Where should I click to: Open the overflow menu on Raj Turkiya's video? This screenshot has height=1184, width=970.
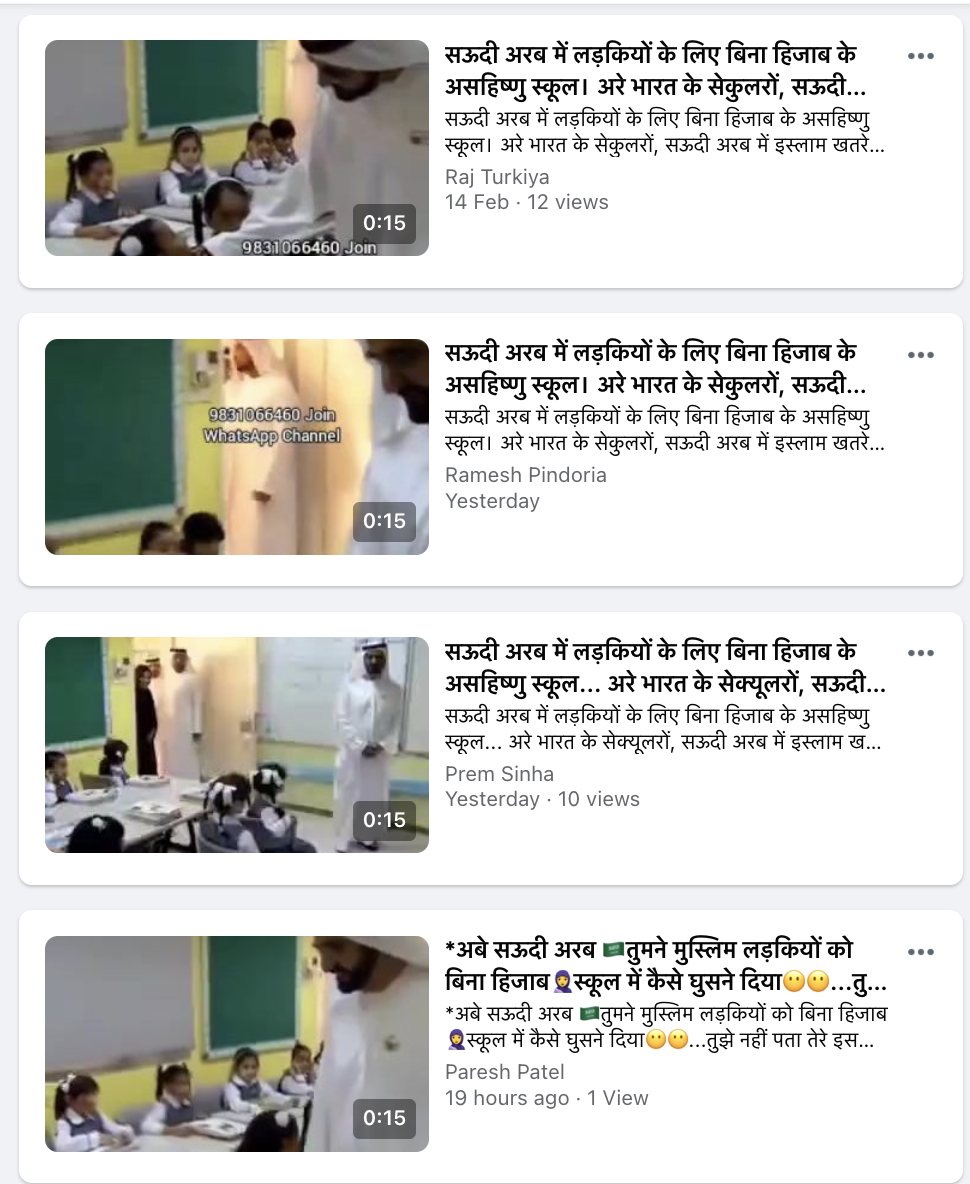tap(920, 56)
